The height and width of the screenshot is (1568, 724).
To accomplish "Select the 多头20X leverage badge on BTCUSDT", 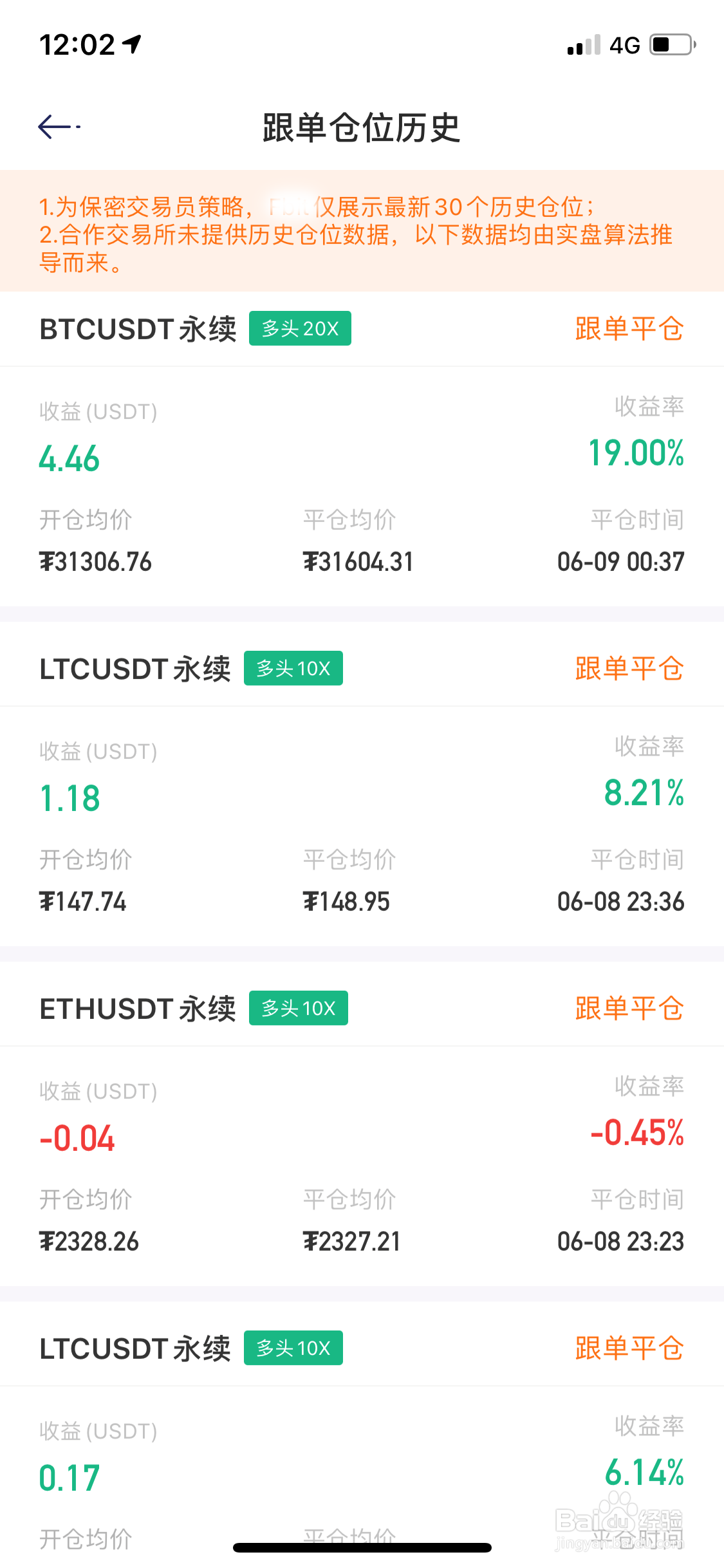I will point(299,328).
